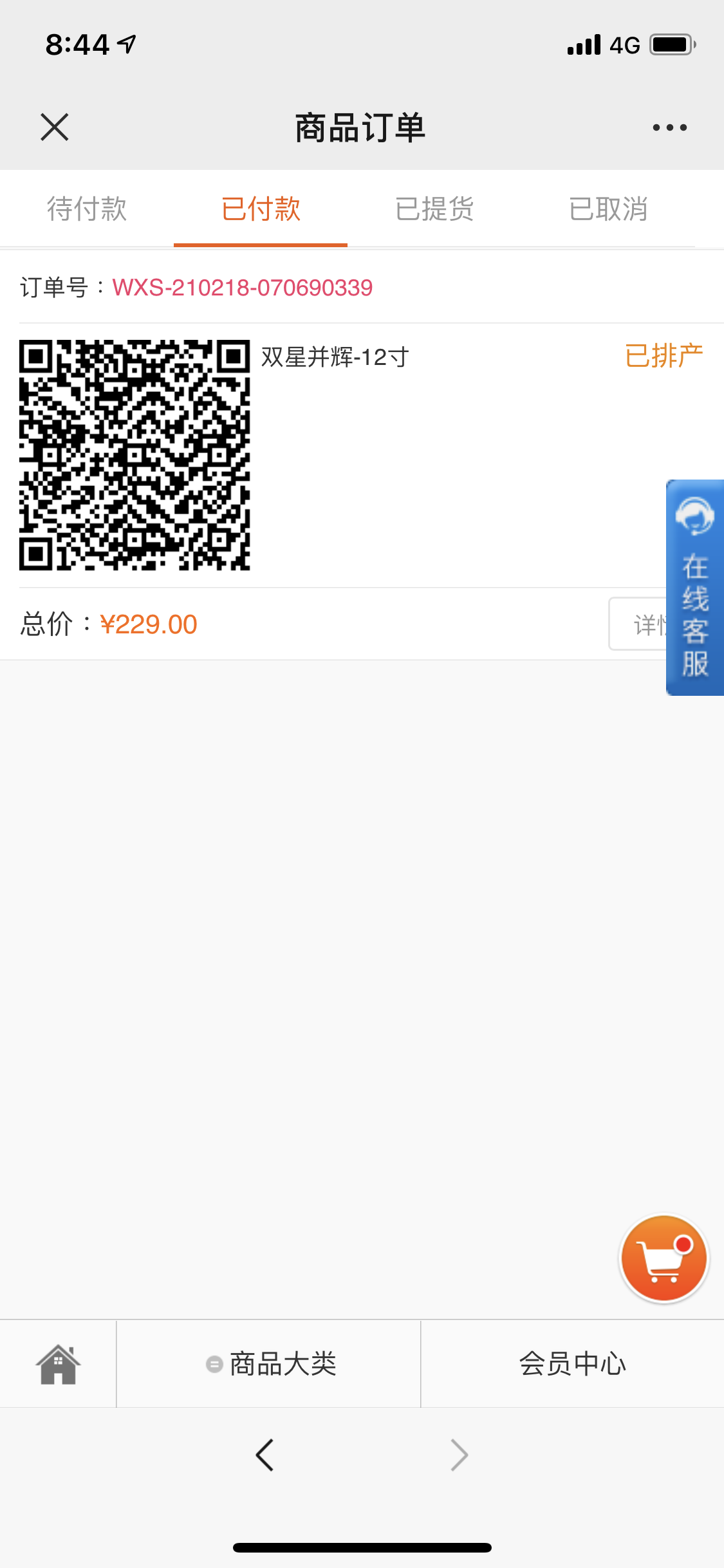Open 商品大类 categories menu

(x=269, y=1364)
